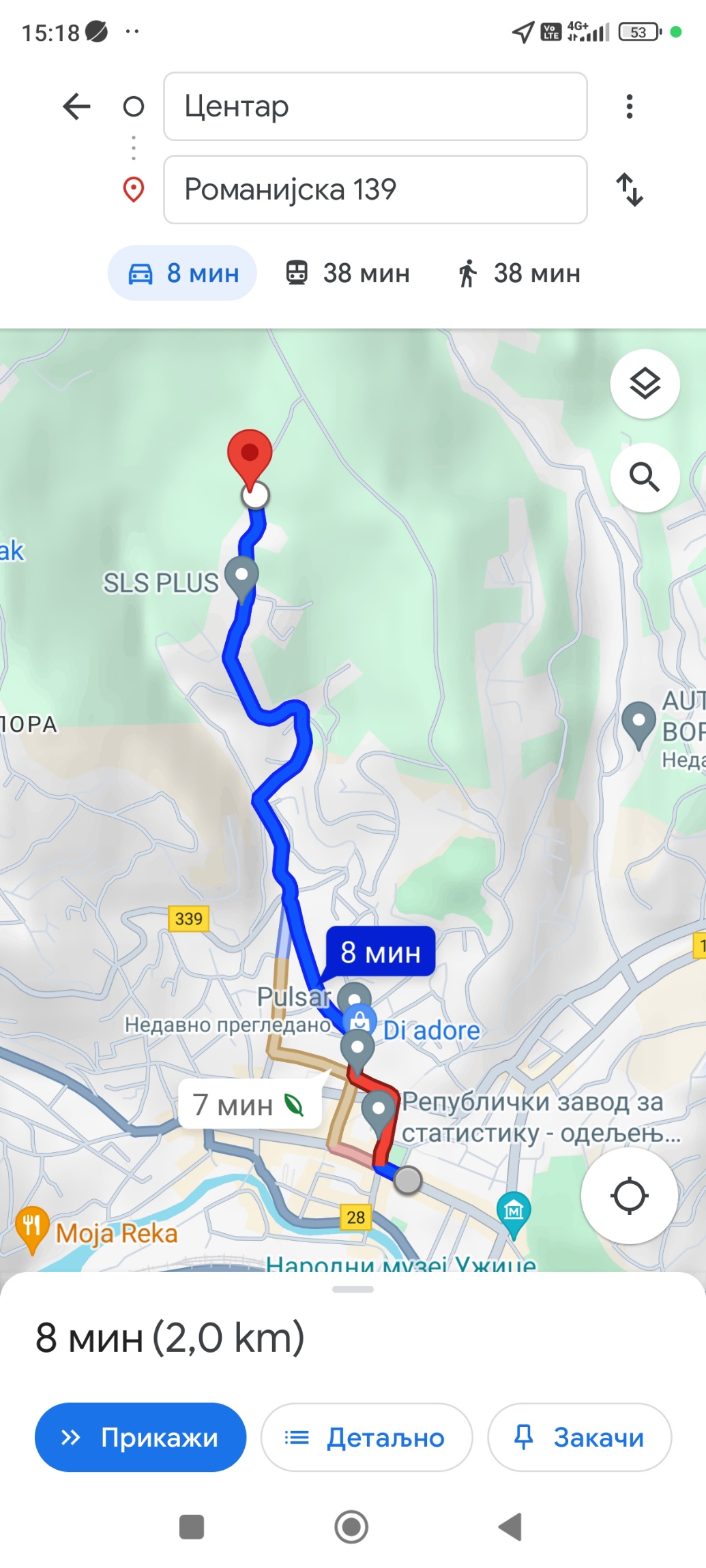
Task: Select the driving tab showing 8 мин
Action: coord(183,273)
